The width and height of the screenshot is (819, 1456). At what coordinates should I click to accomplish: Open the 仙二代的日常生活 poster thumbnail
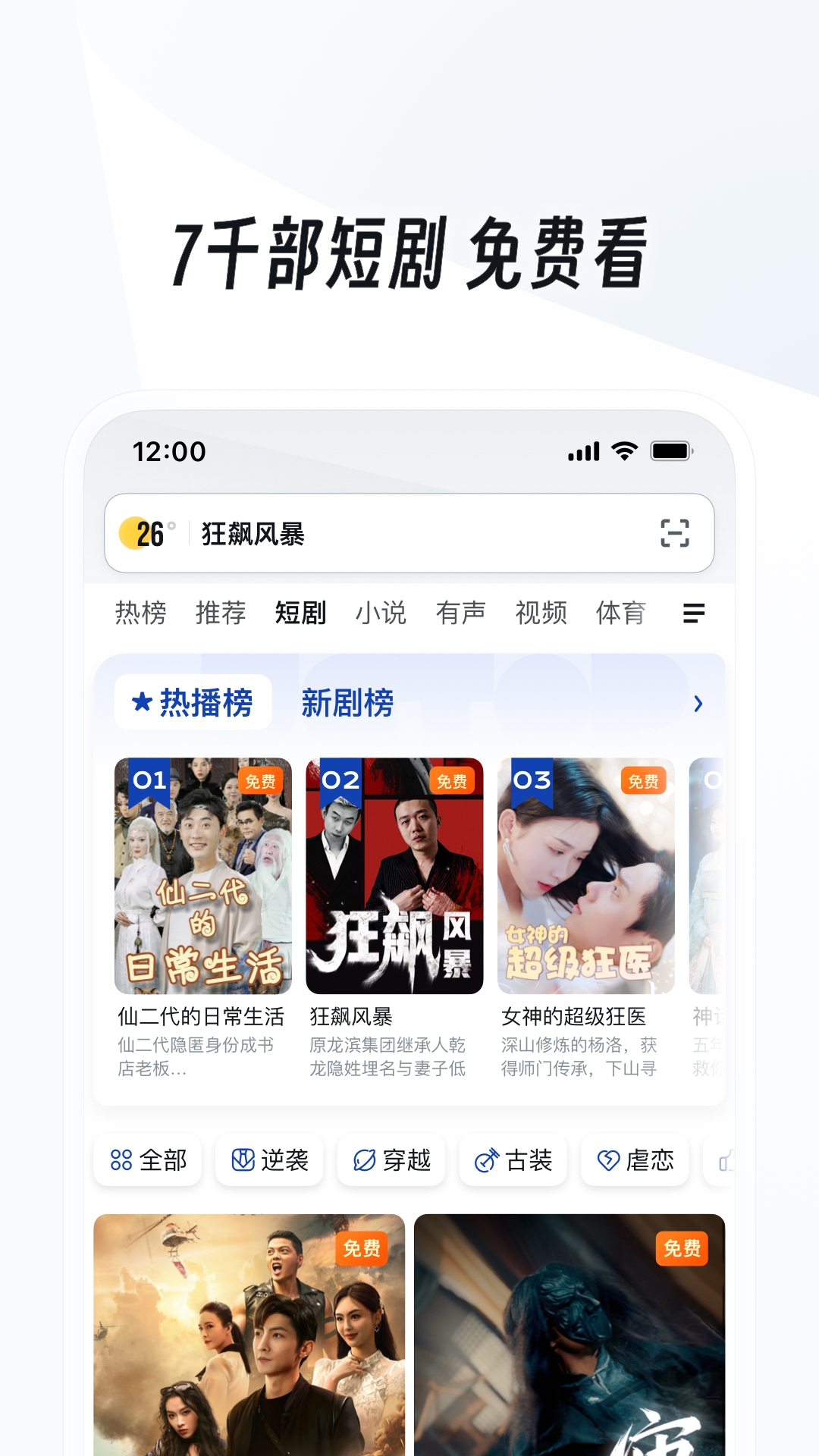[205, 876]
